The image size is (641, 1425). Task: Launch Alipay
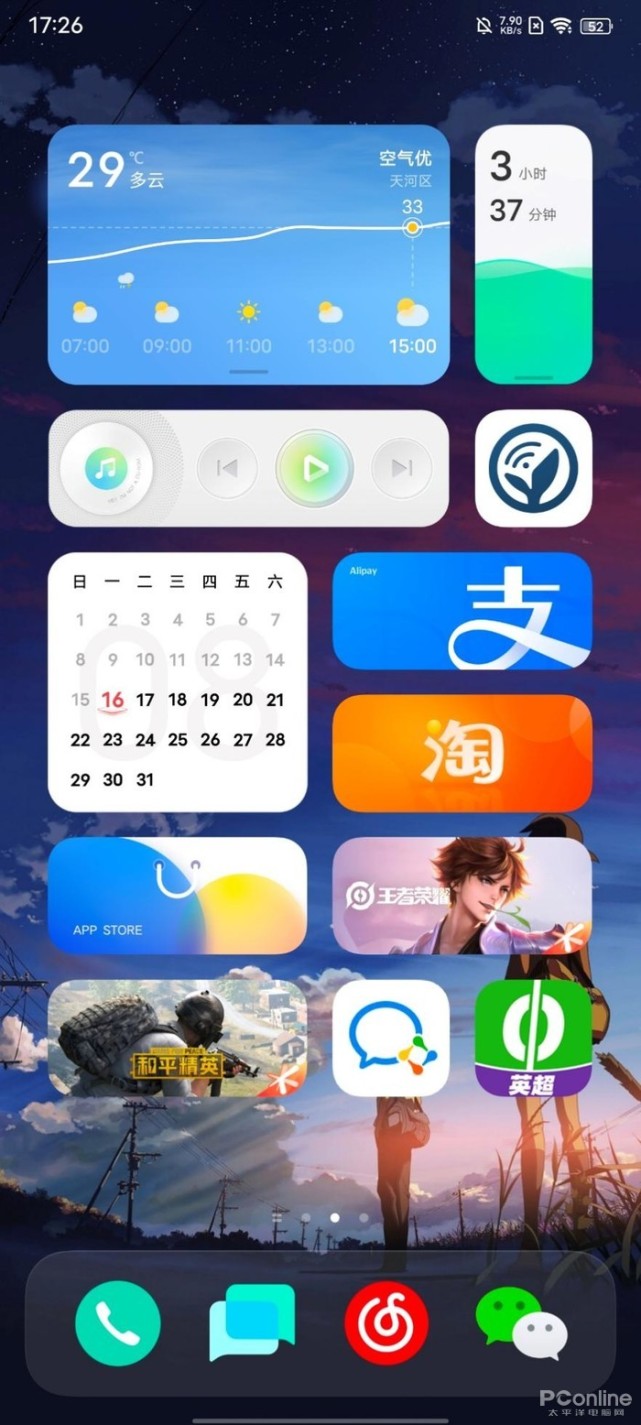462,610
